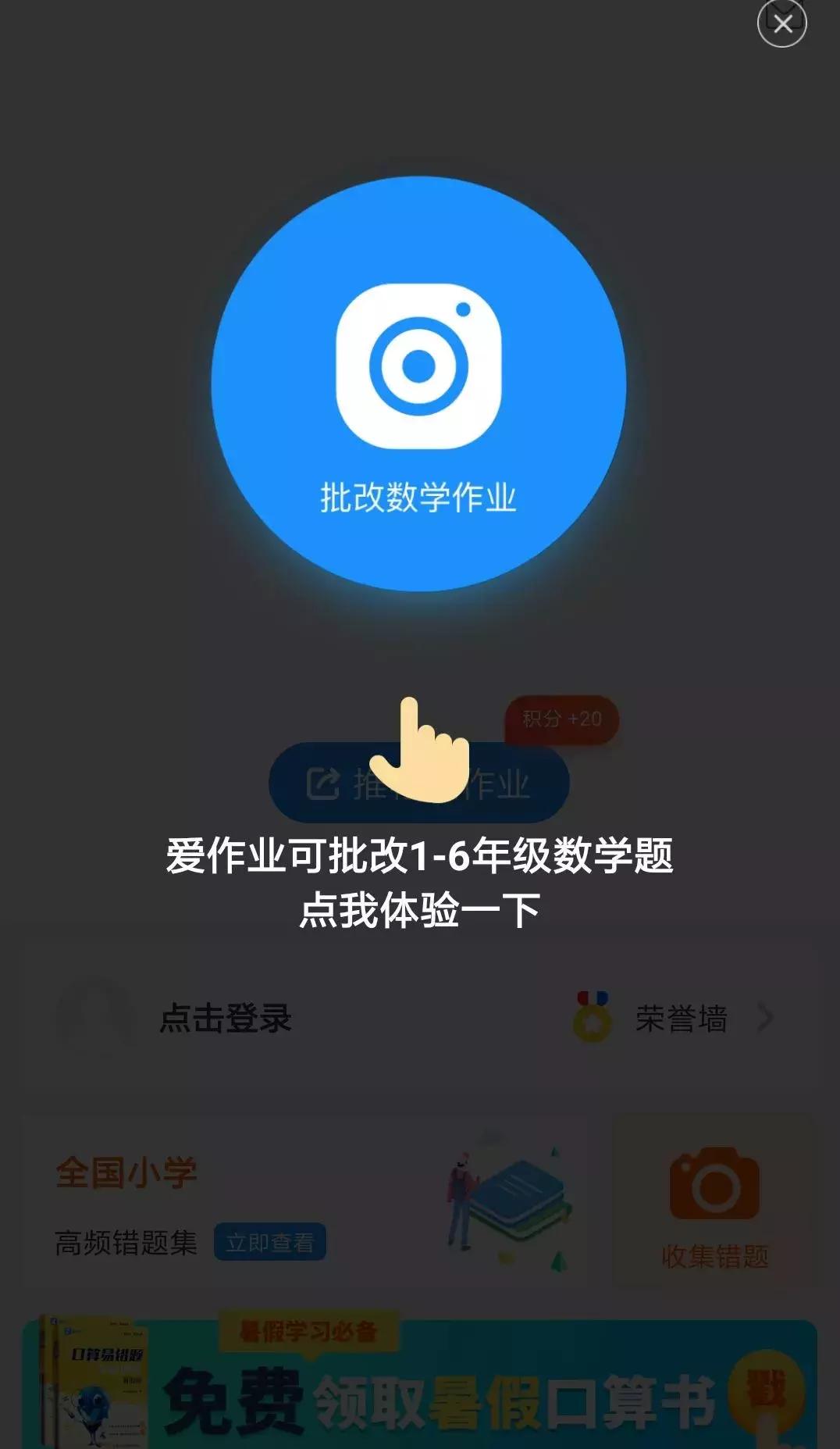This screenshot has height=1449, width=840.
Task: Dismiss the tutorial overlay with the X
Action: [783, 23]
